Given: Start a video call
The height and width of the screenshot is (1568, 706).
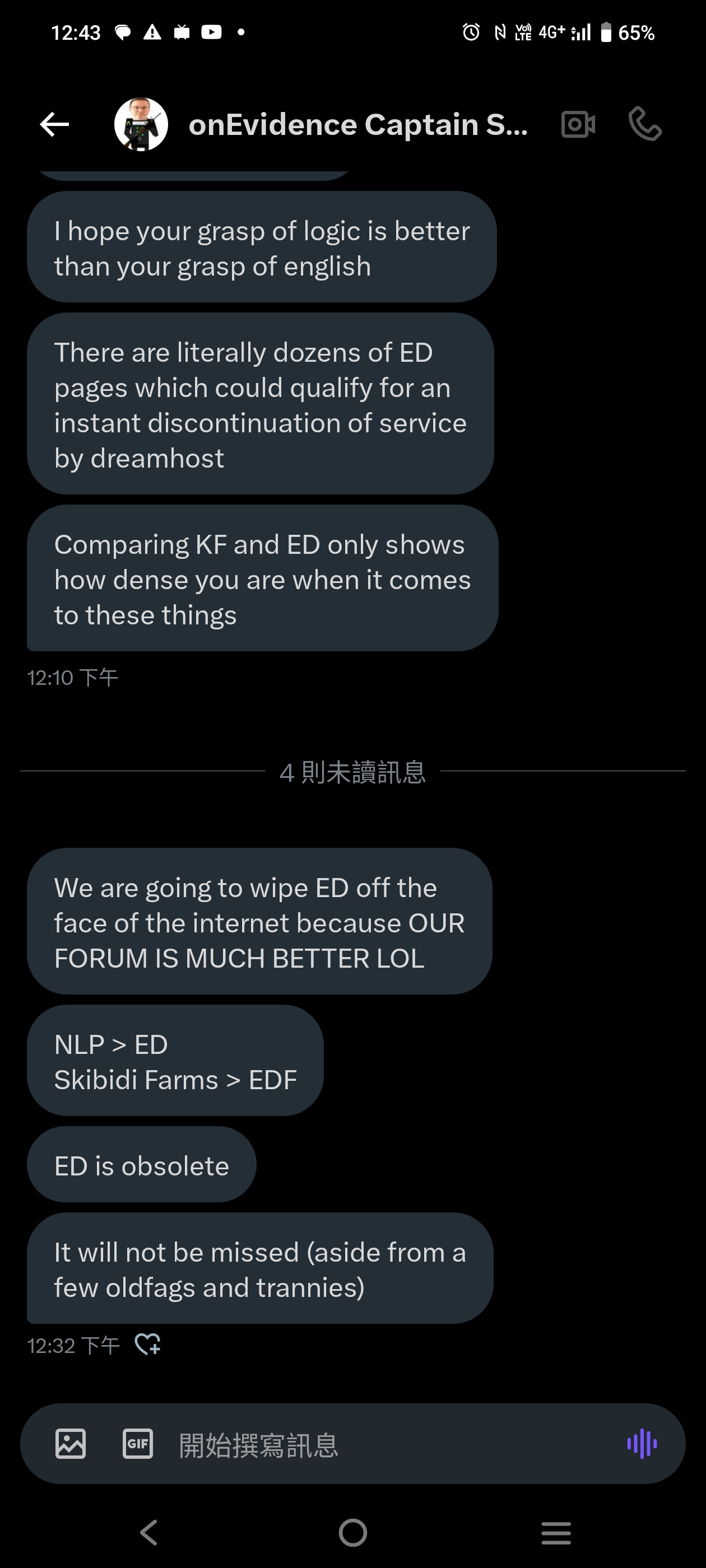Looking at the screenshot, I should tap(578, 125).
